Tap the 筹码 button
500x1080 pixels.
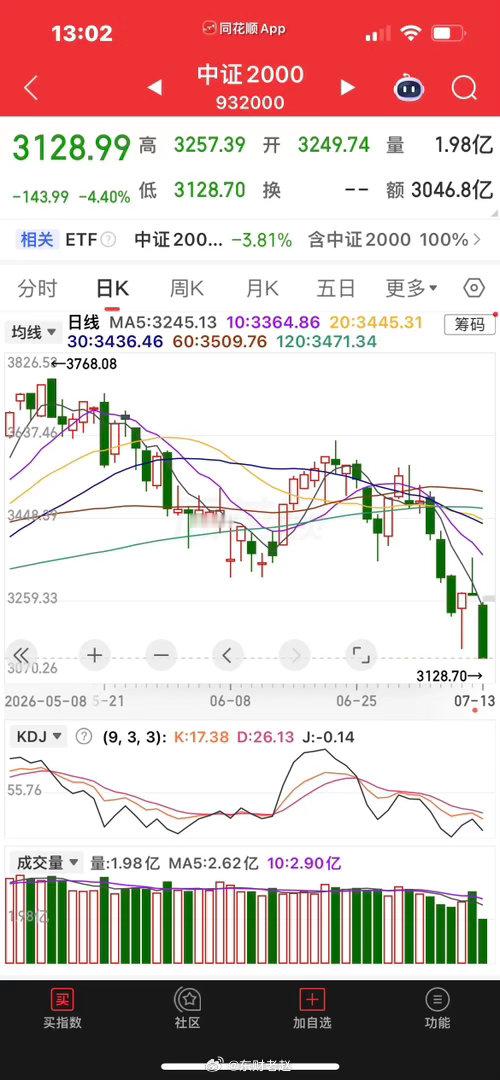tap(470, 324)
